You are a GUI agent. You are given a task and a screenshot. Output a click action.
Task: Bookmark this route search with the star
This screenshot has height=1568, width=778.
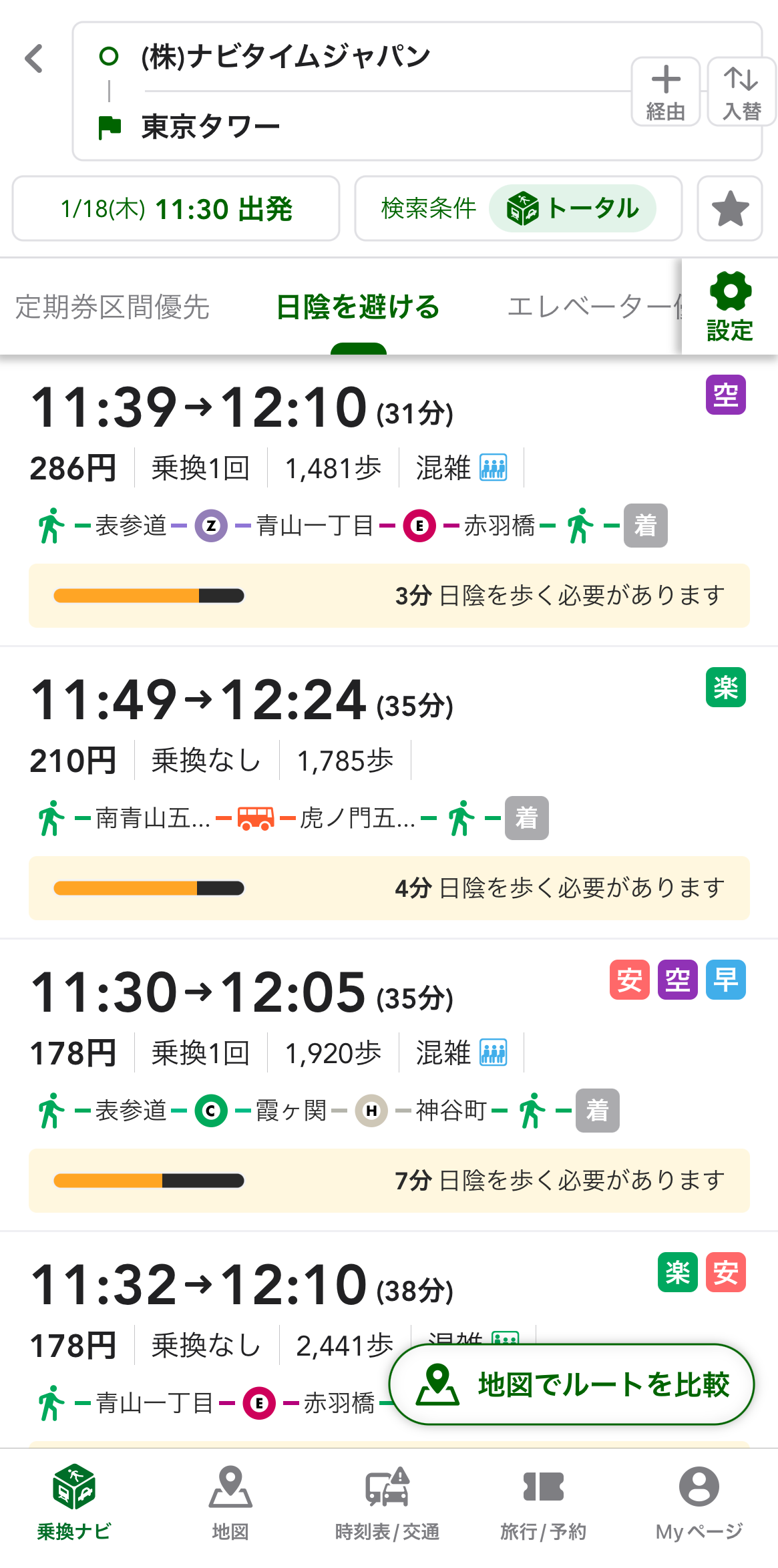(730, 209)
